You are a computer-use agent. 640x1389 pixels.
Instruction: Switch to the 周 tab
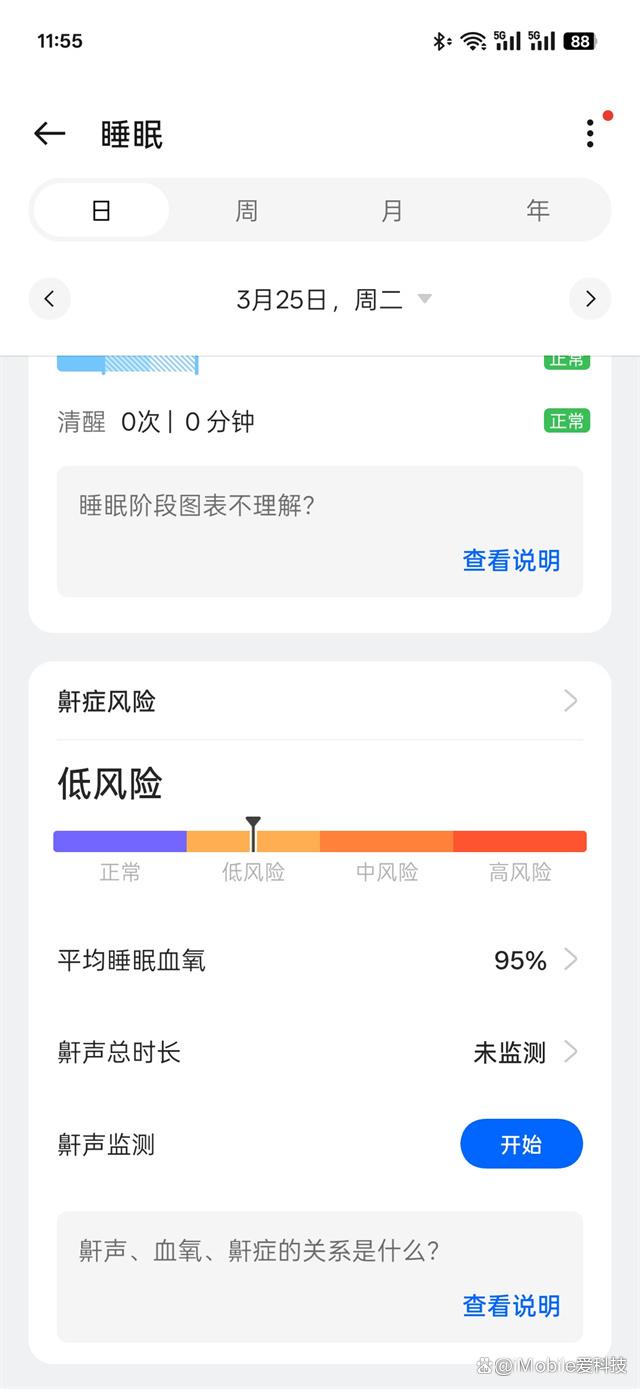(247, 211)
